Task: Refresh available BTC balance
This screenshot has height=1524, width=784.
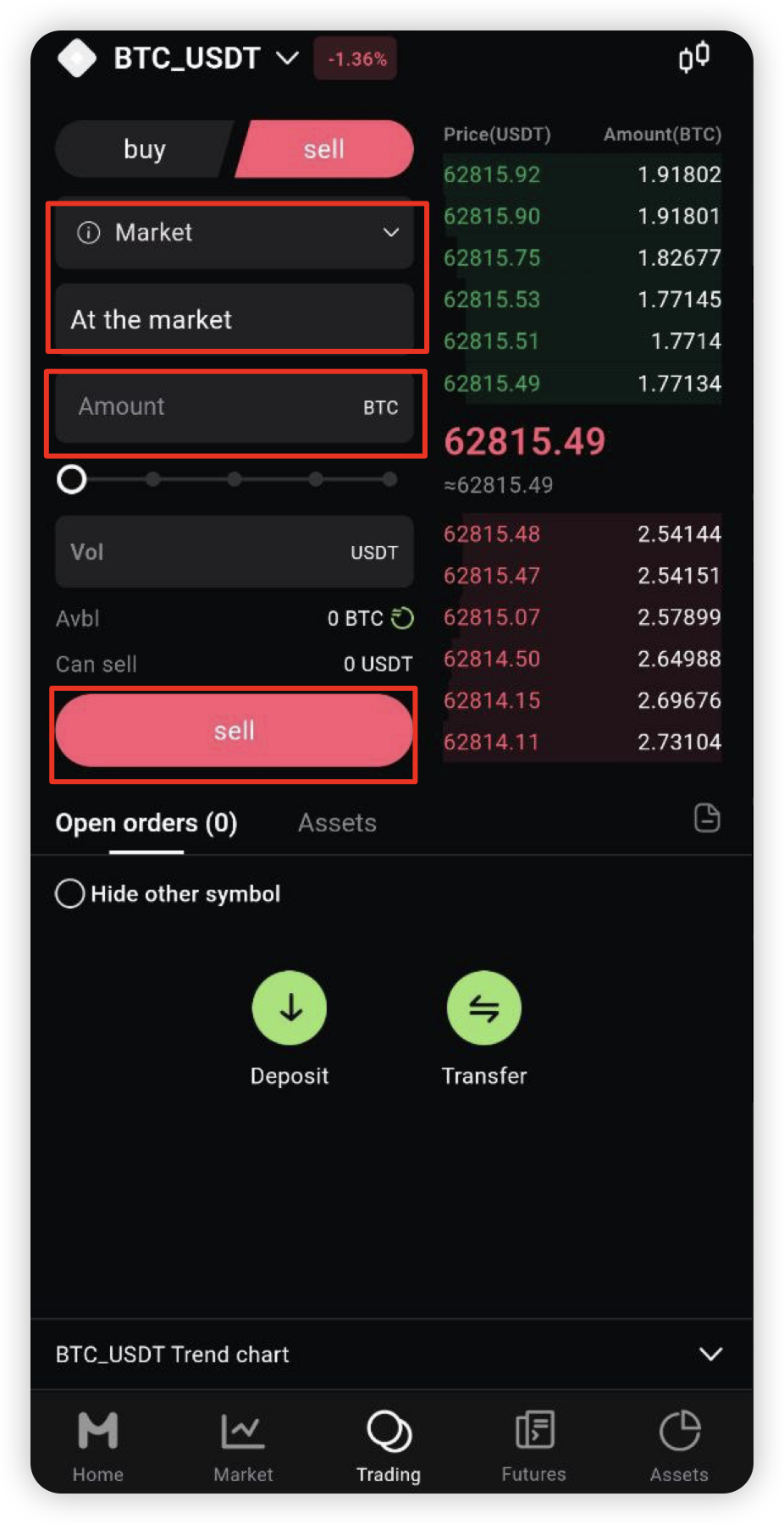Action: tap(403, 619)
